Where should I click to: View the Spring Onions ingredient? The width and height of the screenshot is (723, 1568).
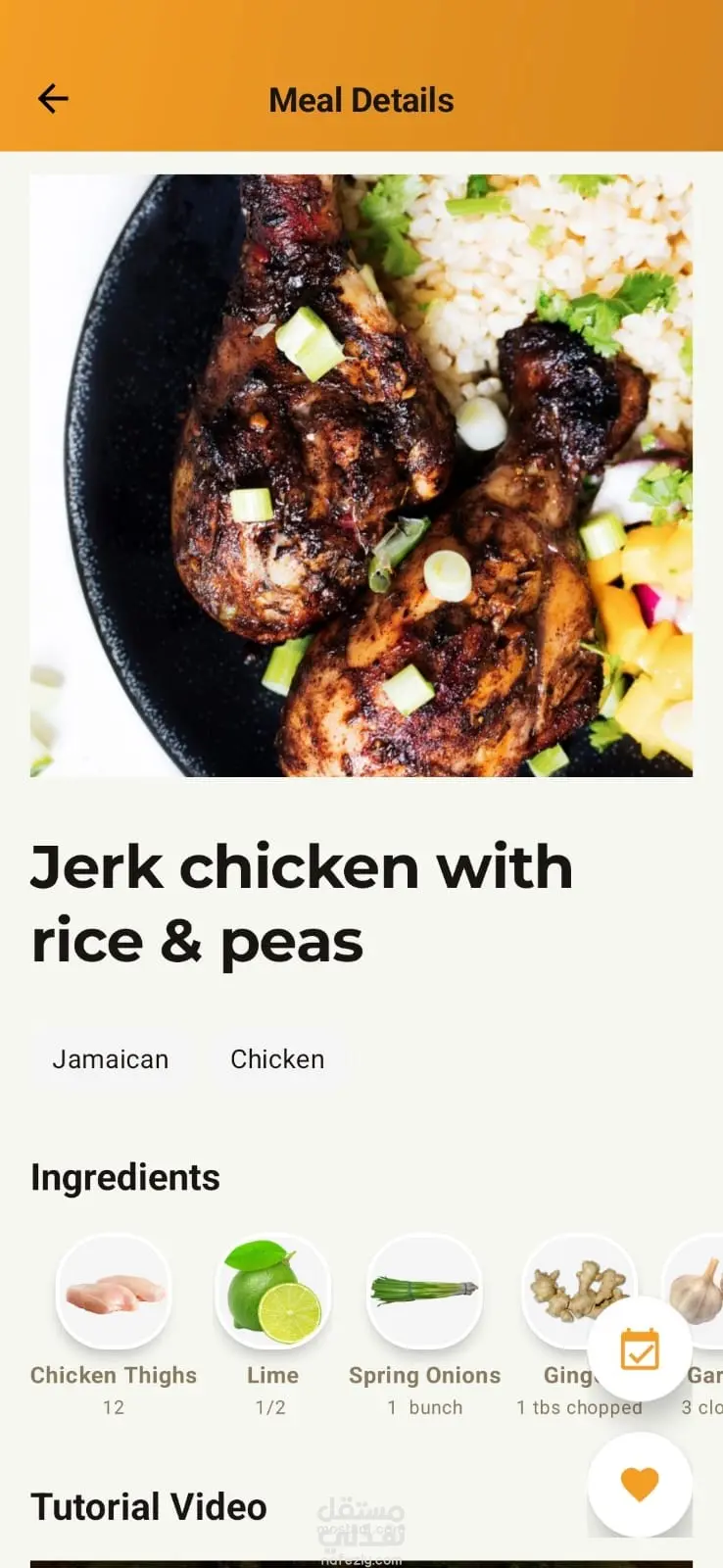pyautogui.click(x=424, y=1293)
